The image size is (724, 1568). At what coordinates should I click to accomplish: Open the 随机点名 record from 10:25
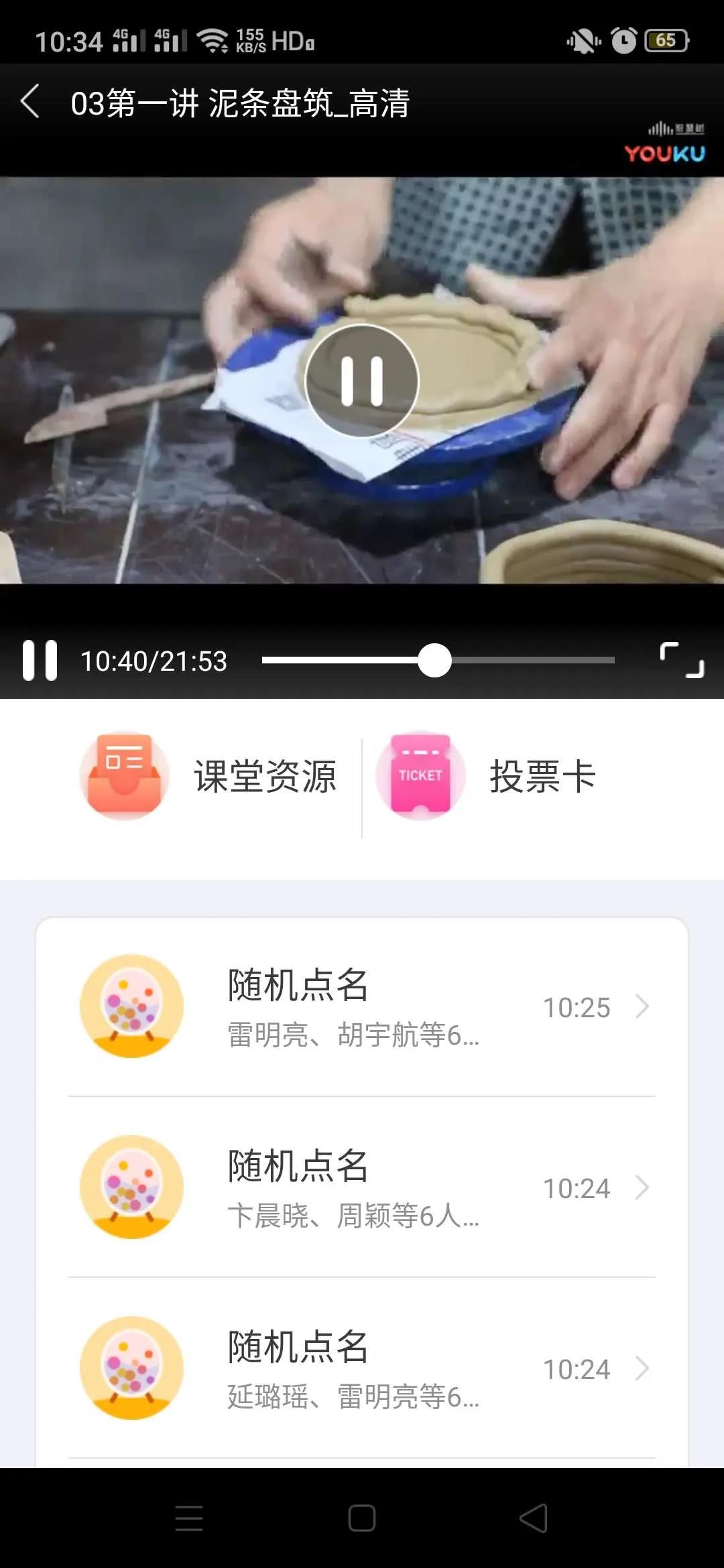[362, 1006]
